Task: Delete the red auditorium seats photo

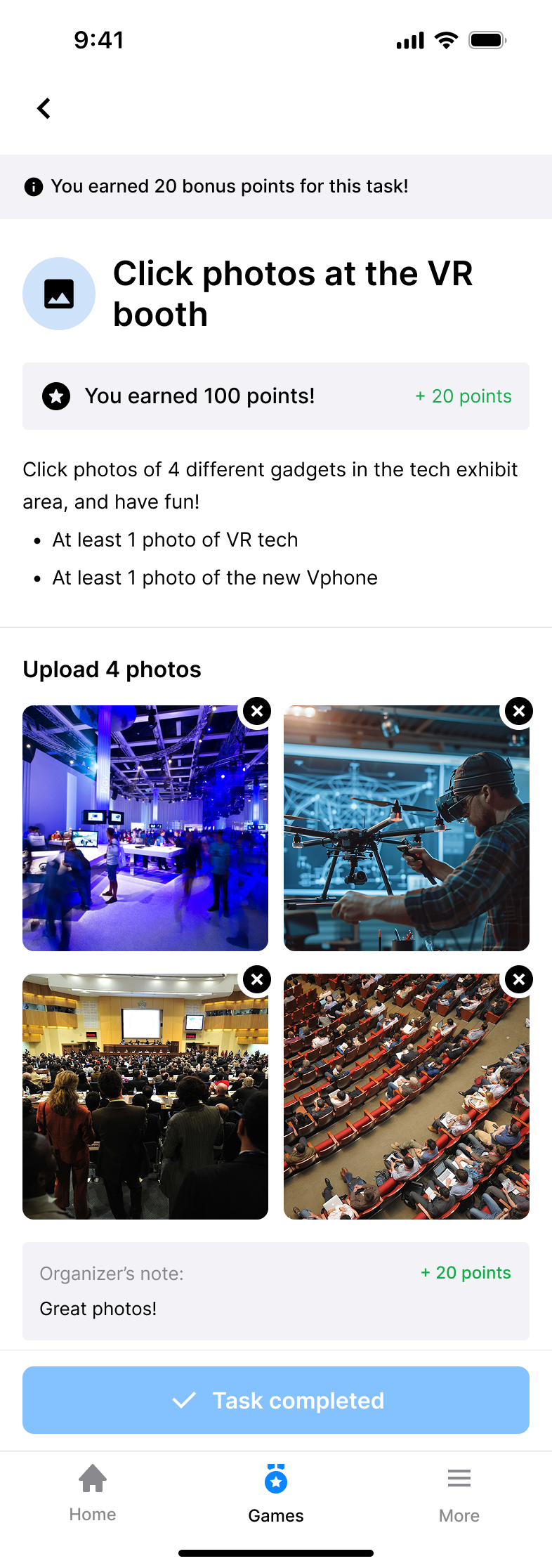Action: [x=518, y=979]
